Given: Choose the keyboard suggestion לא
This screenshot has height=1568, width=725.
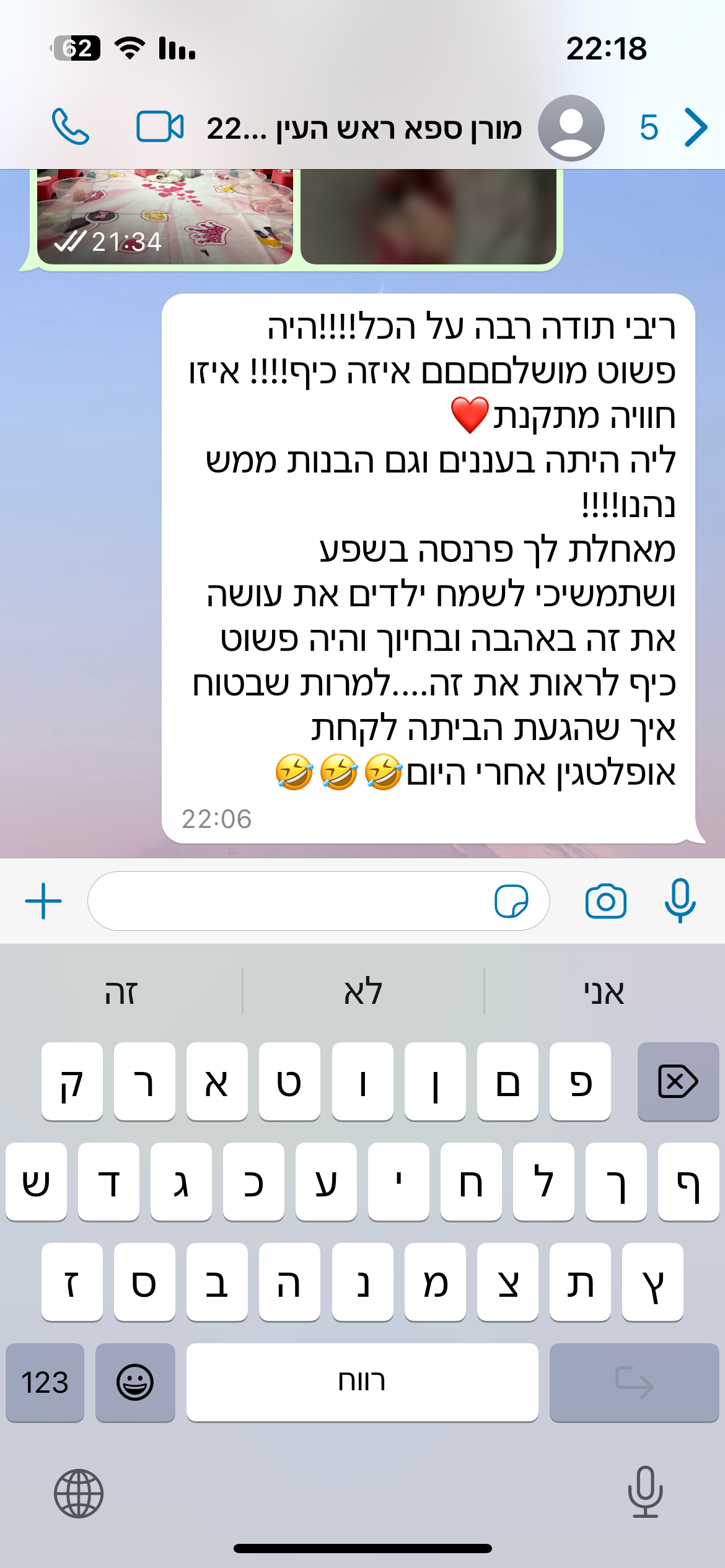Looking at the screenshot, I should point(362,993).
